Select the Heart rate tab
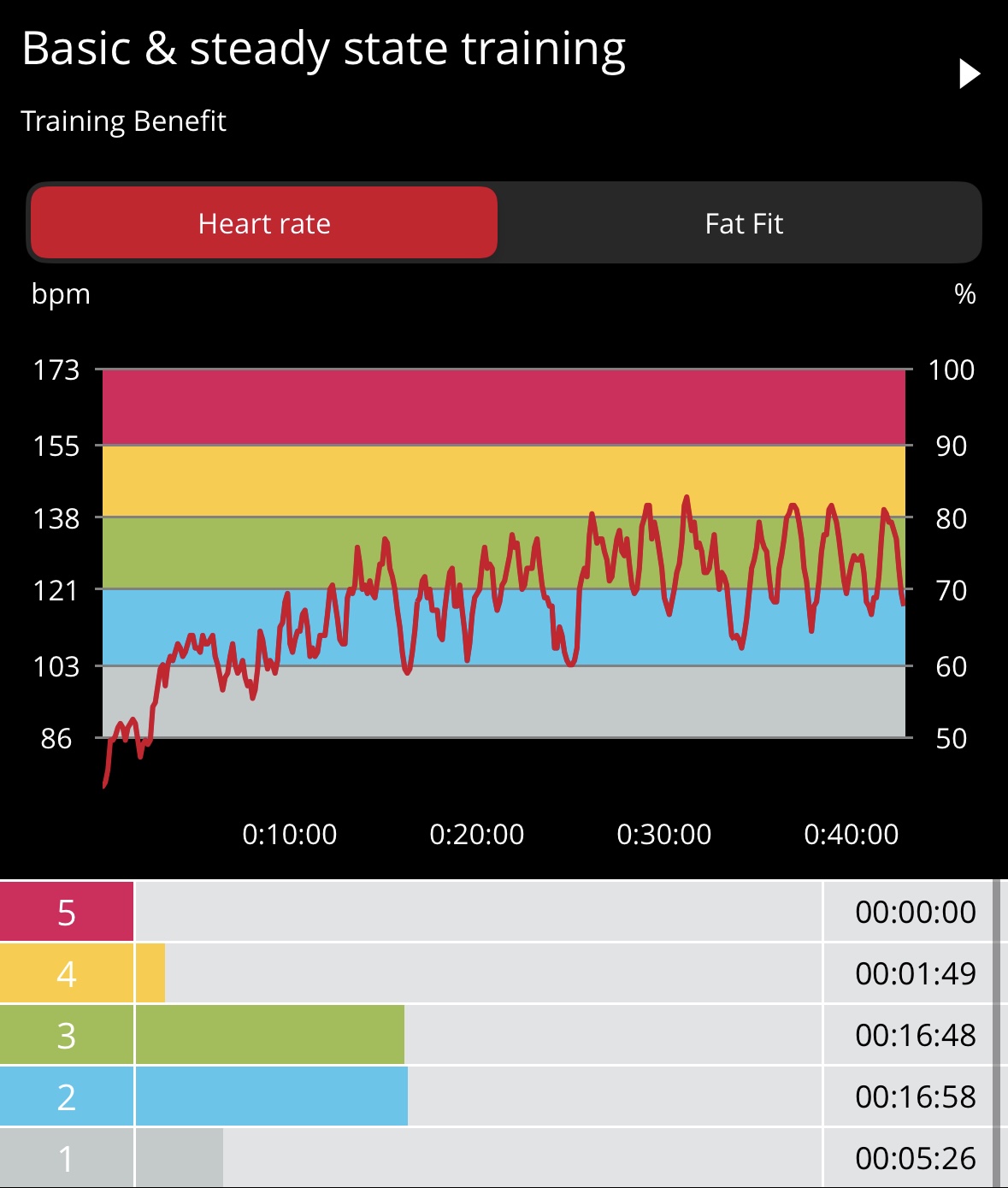Viewport: 1008px width, 1188px height. (x=264, y=224)
